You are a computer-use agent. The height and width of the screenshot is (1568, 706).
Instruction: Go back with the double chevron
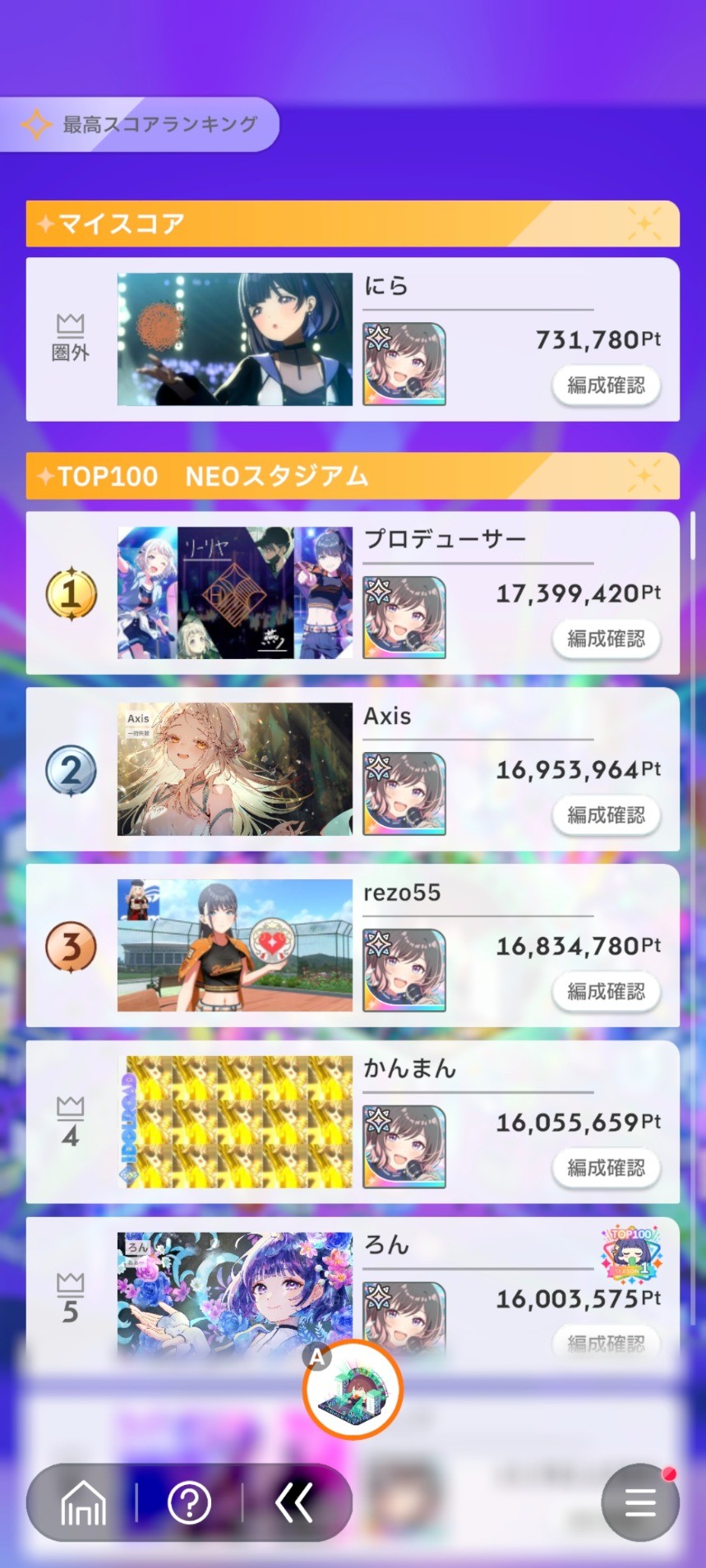point(293,1503)
